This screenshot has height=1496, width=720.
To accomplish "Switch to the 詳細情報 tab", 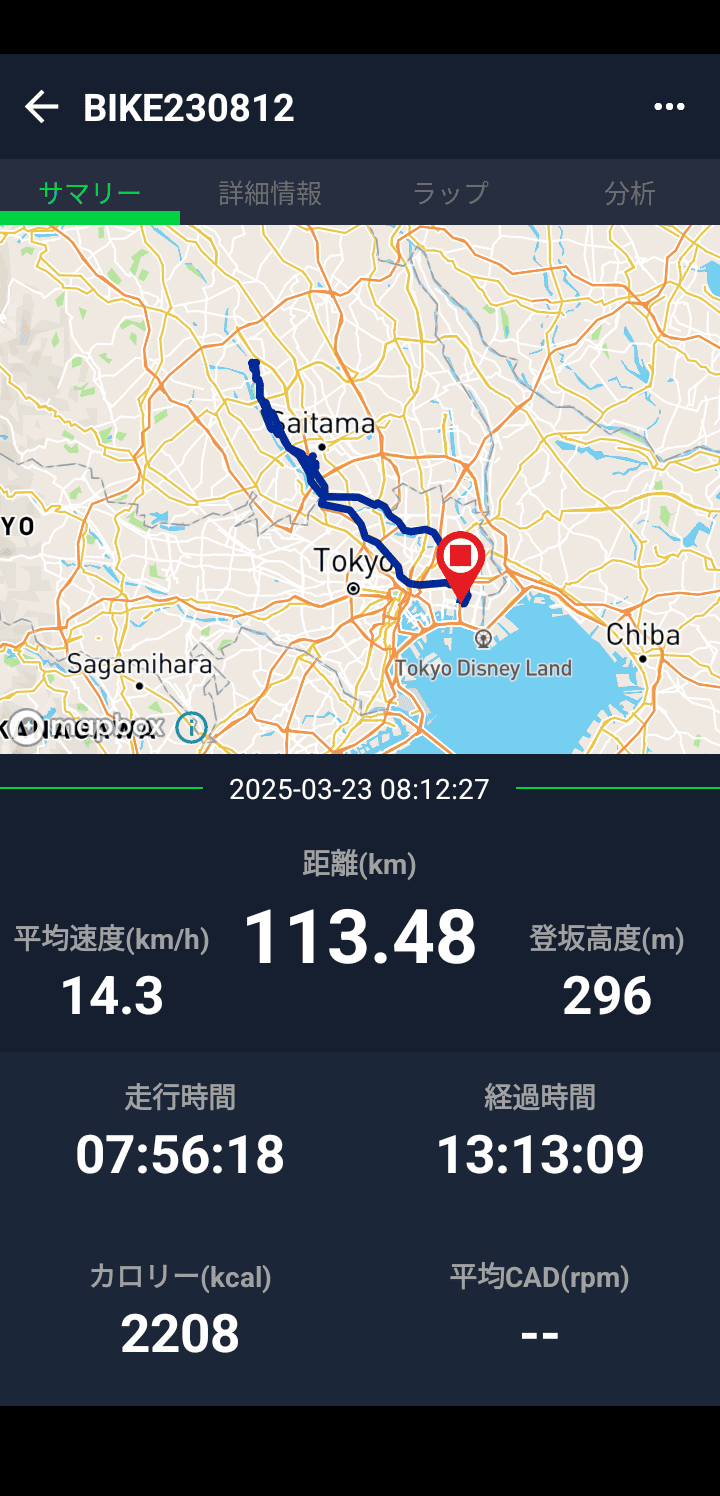I will 270,192.
